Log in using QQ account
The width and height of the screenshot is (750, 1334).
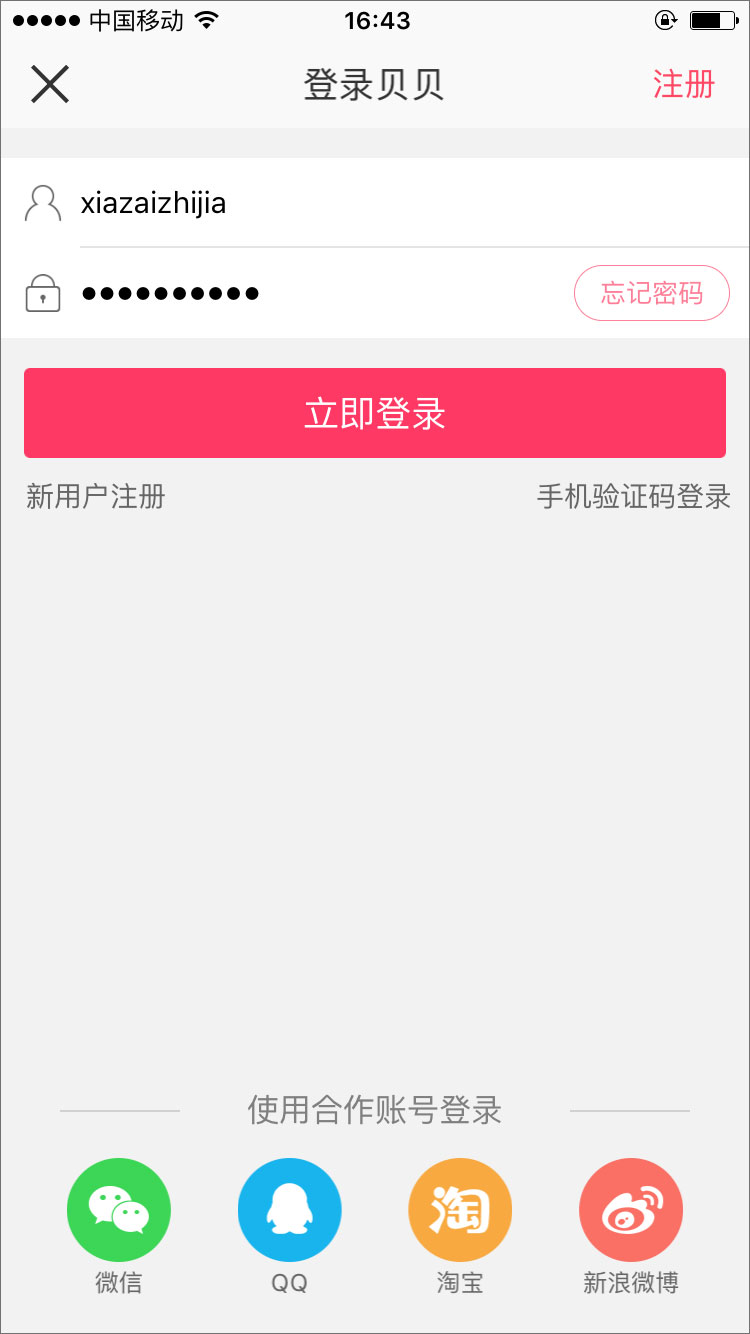tap(290, 1210)
